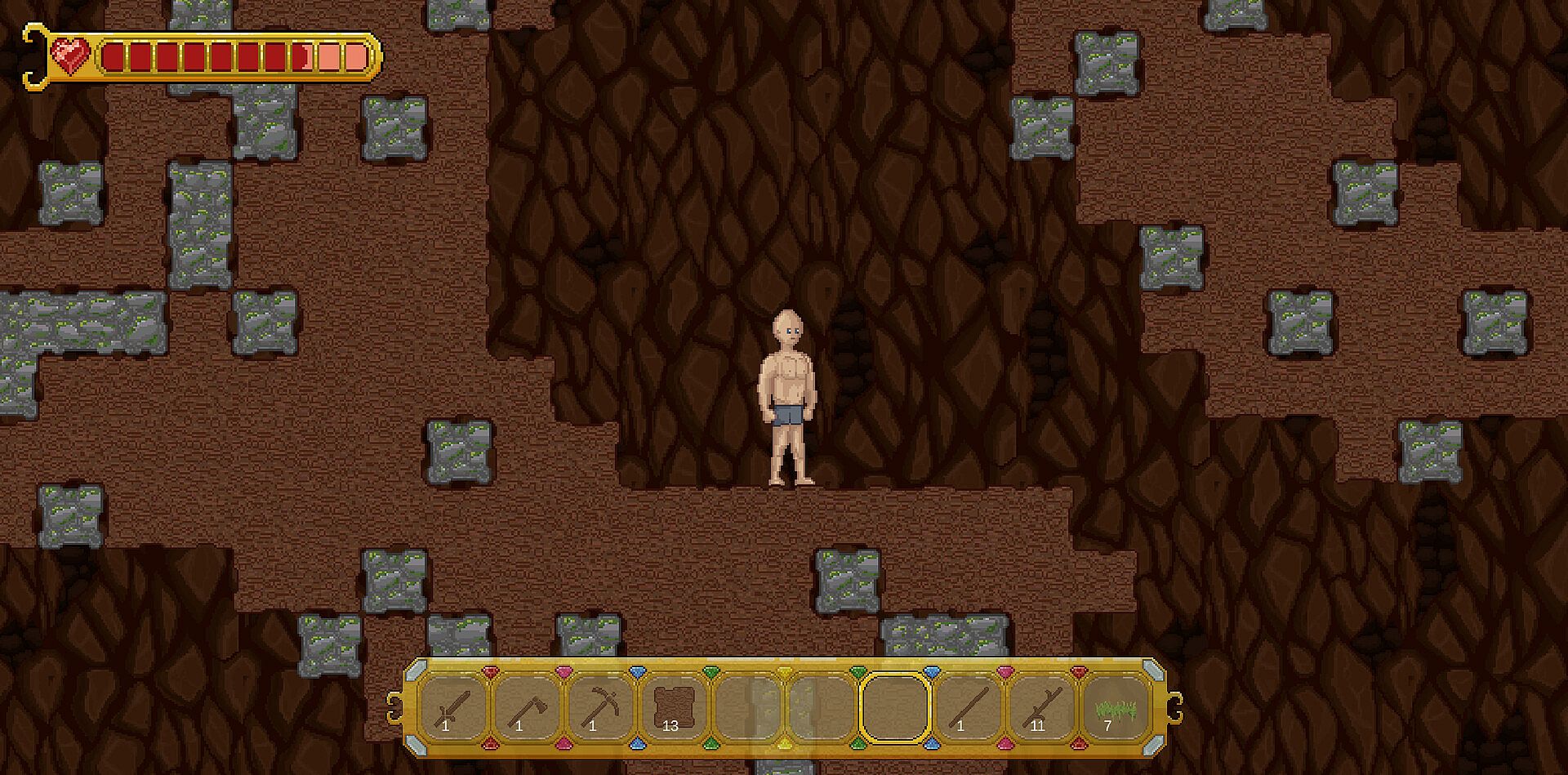The height and width of the screenshot is (775, 1568).
Task: Select the grass stack of 7
Action: tap(1116, 707)
